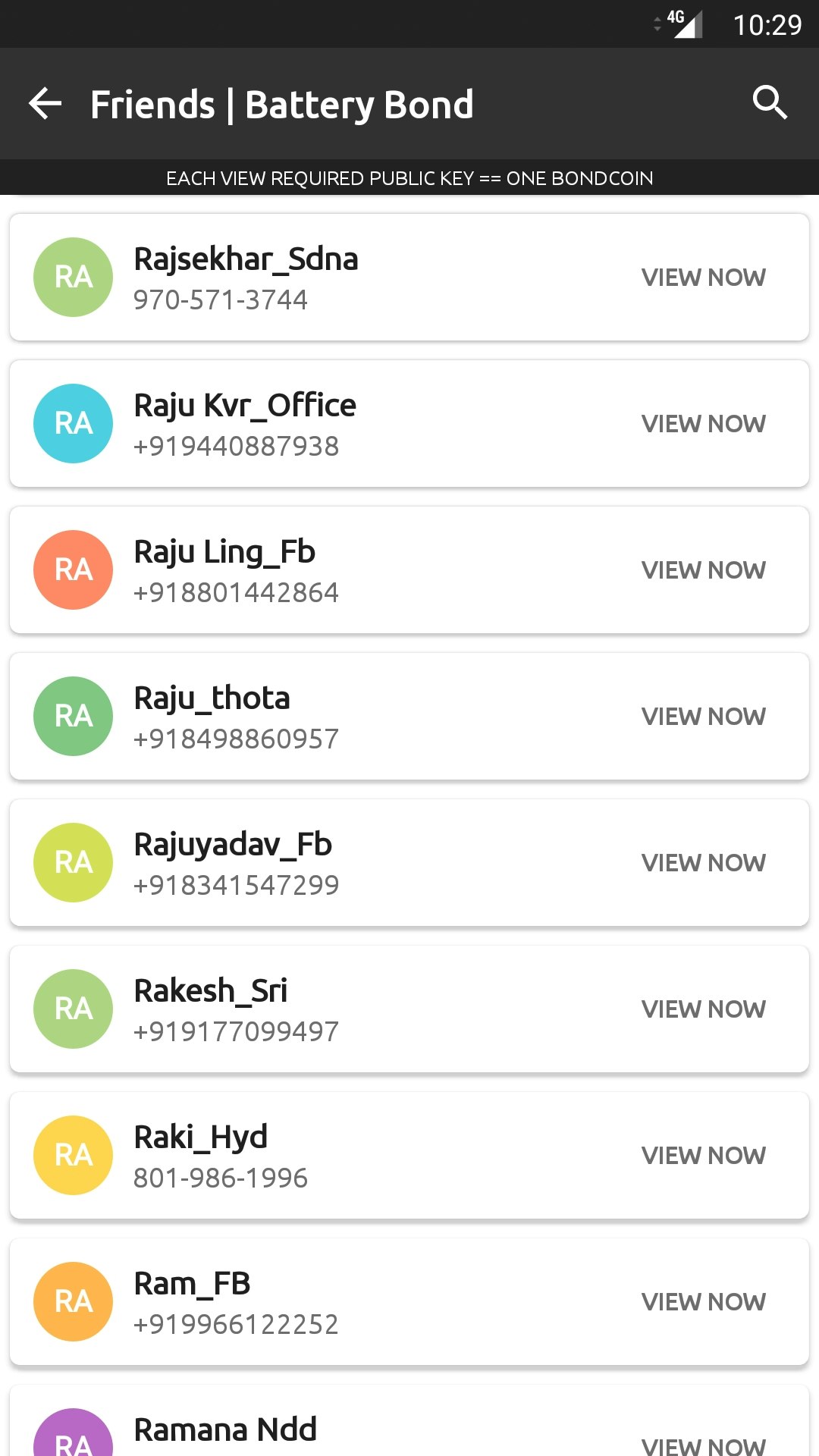
Task: Tap VIEW NOW for Ram_FB
Action: point(704,1302)
